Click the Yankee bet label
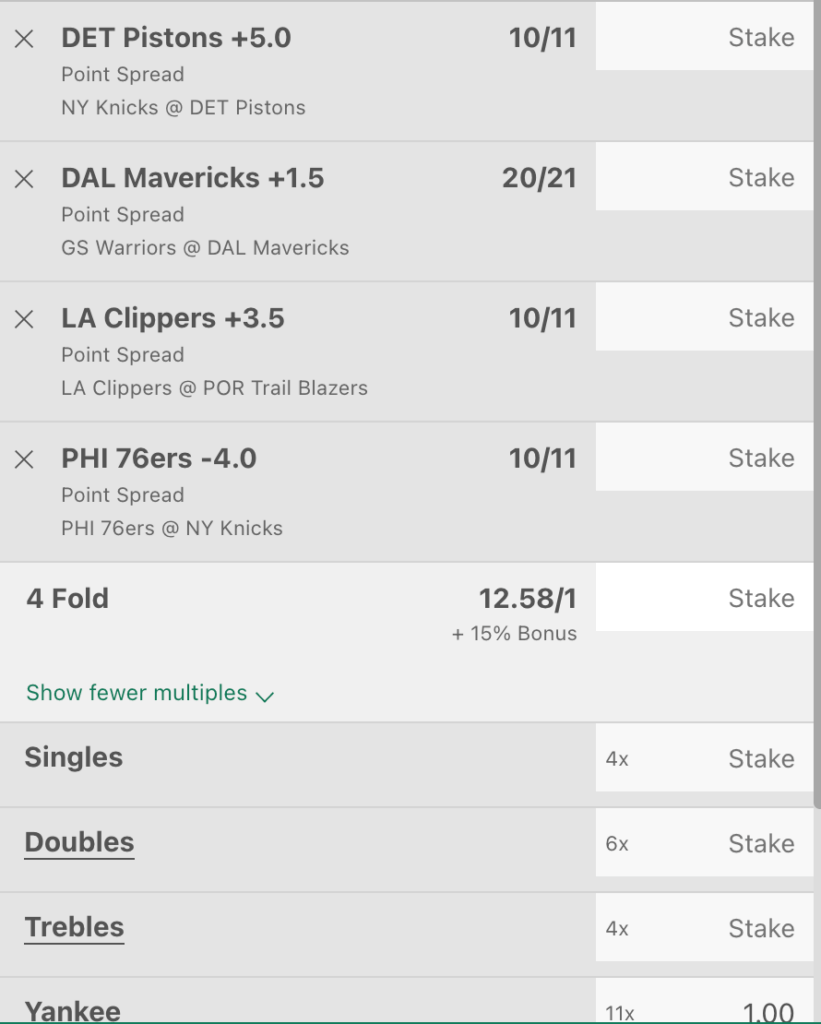Screen dimensions: 821x1024 coord(72,1011)
